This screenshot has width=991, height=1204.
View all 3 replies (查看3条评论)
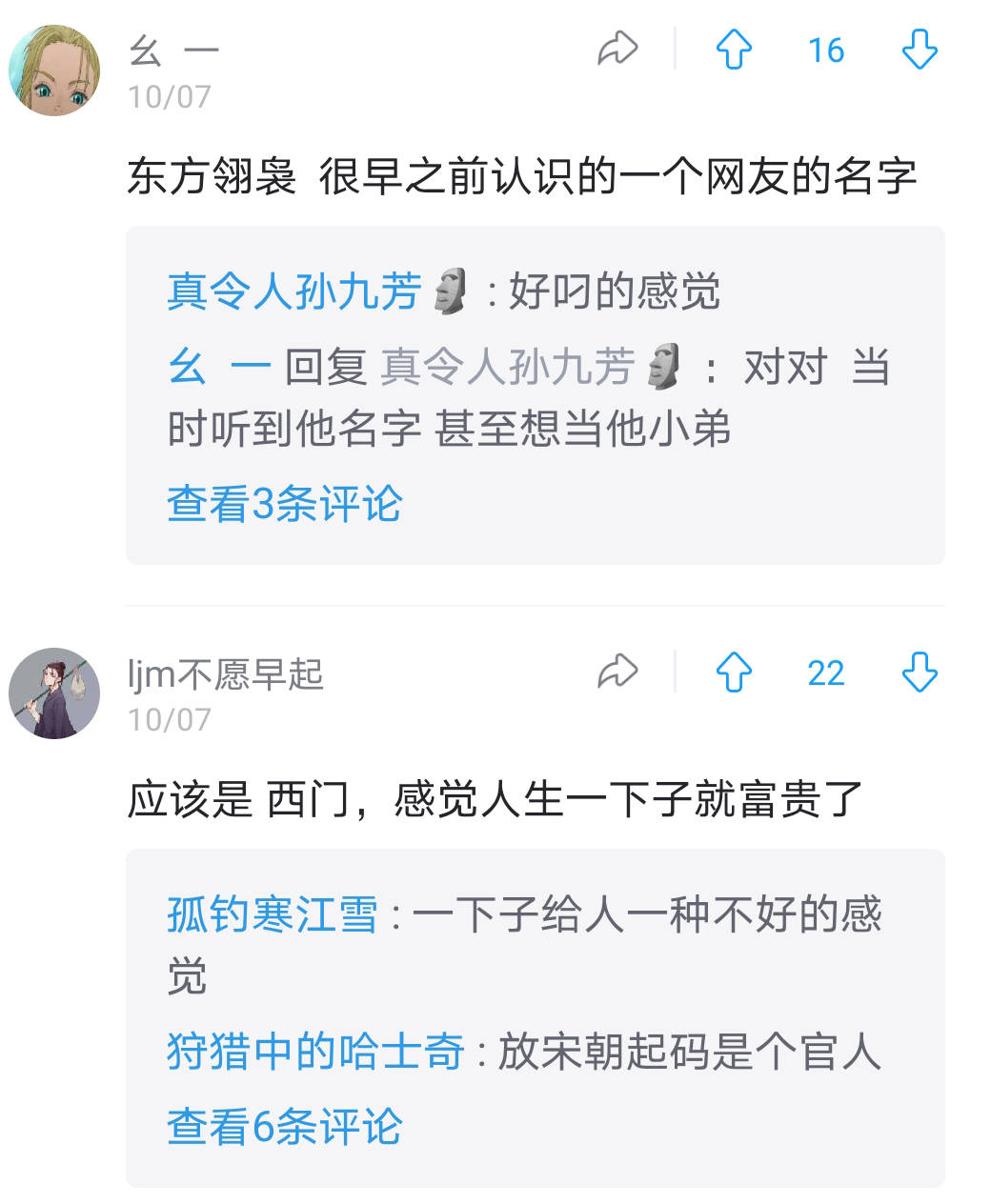[285, 503]
